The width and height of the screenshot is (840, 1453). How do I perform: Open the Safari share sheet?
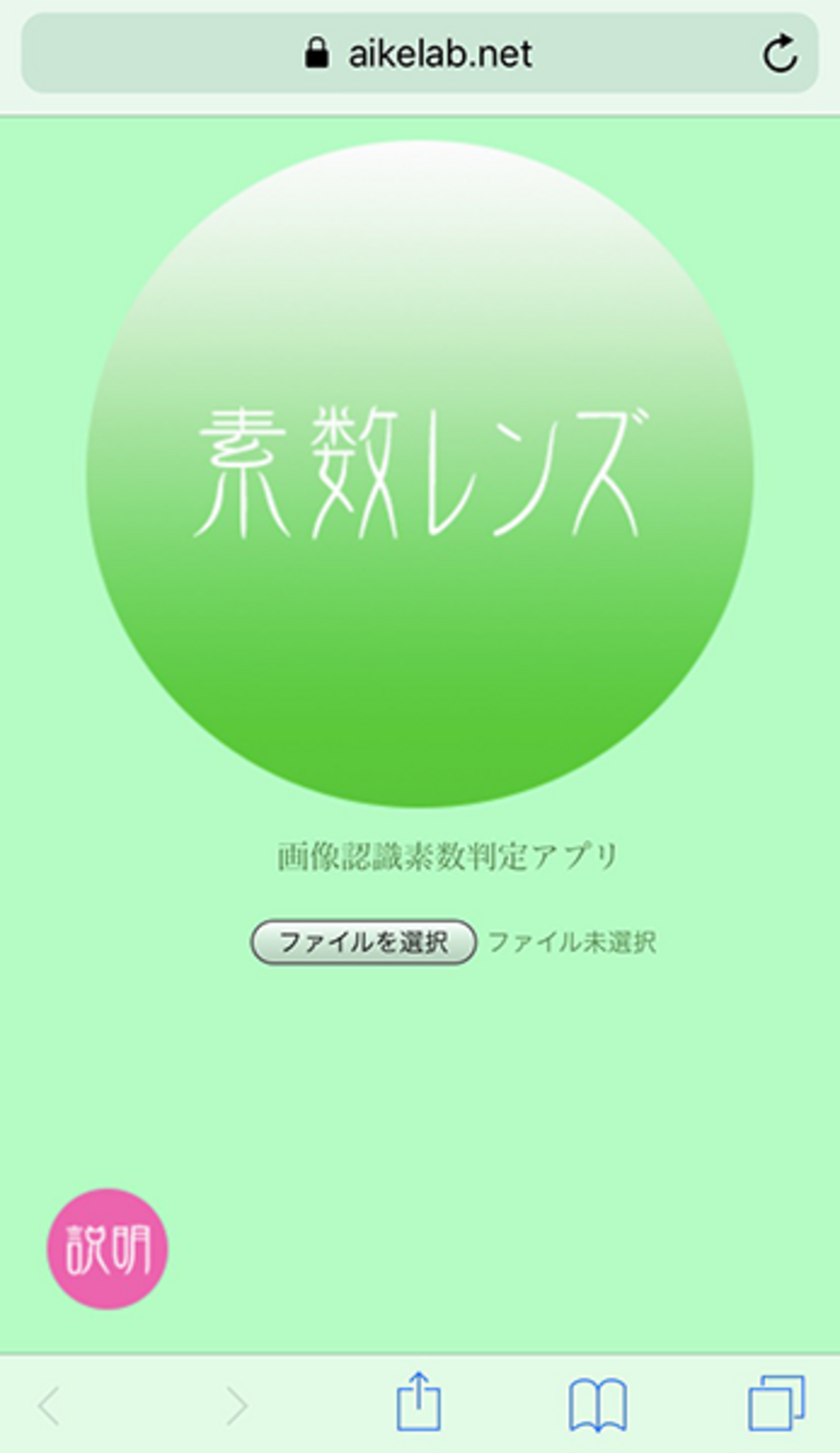coord(419,1401)
